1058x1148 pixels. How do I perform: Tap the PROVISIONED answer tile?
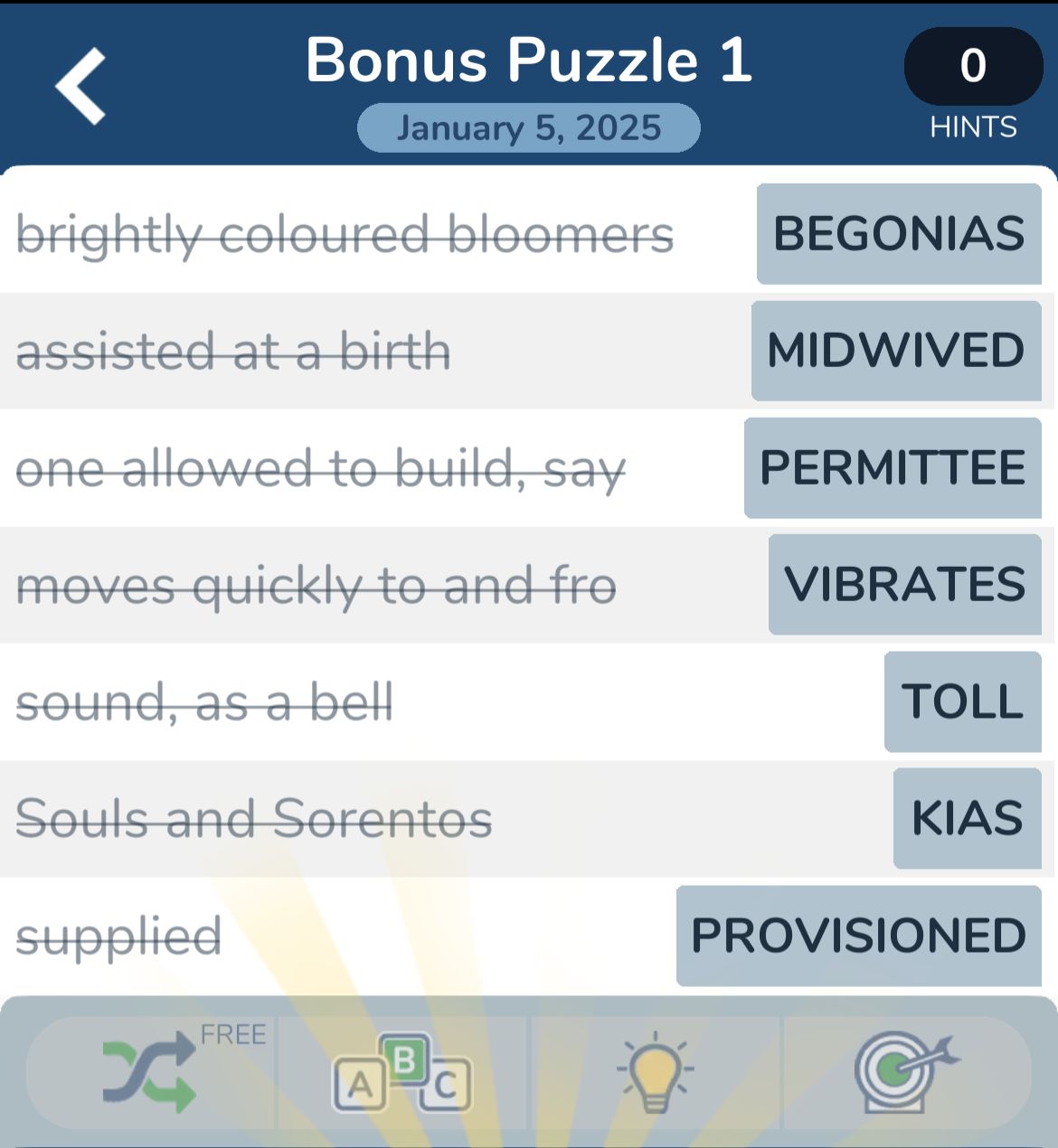click(x=859, y=936)
